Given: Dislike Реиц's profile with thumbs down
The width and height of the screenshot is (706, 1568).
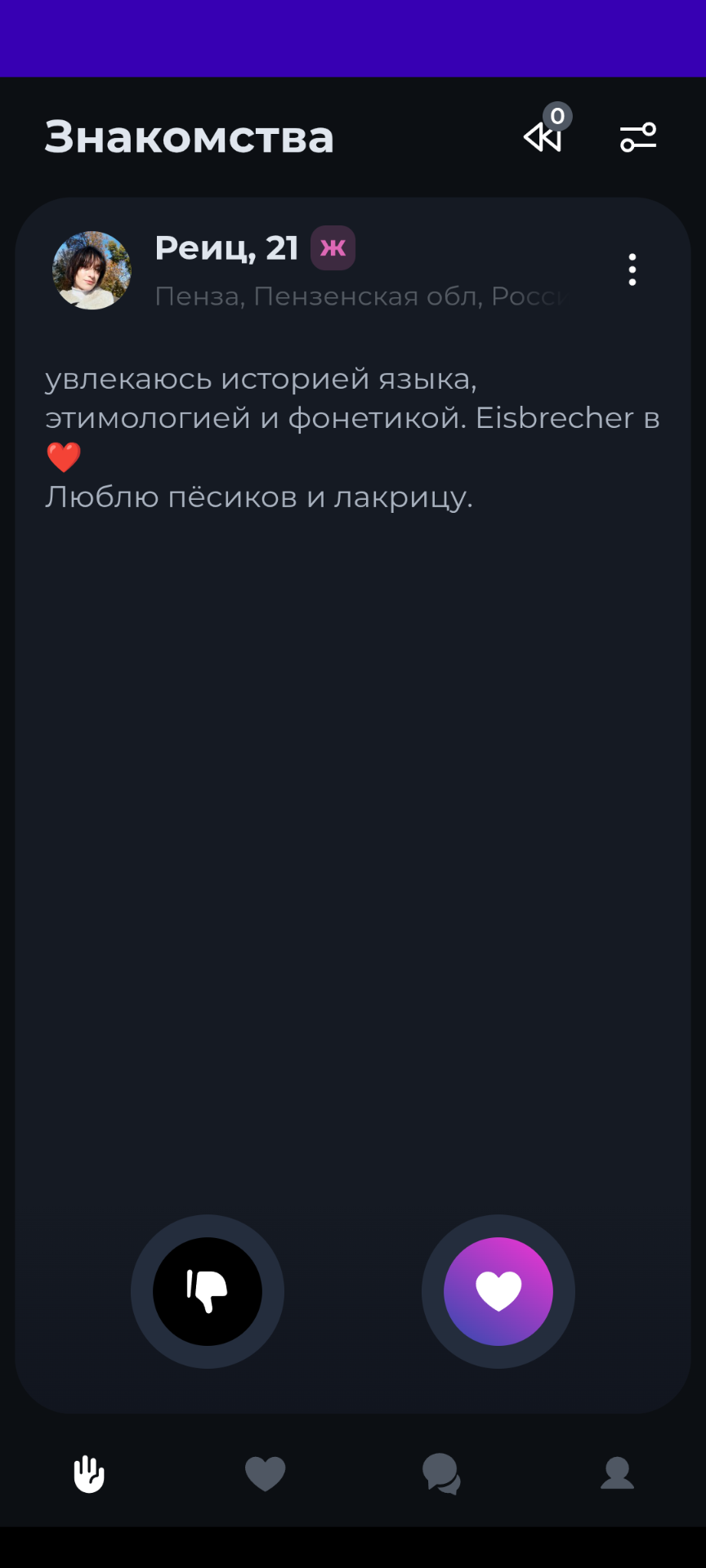Looking at the screenshot, I should pyautogui.click(x=208, y=1291).
